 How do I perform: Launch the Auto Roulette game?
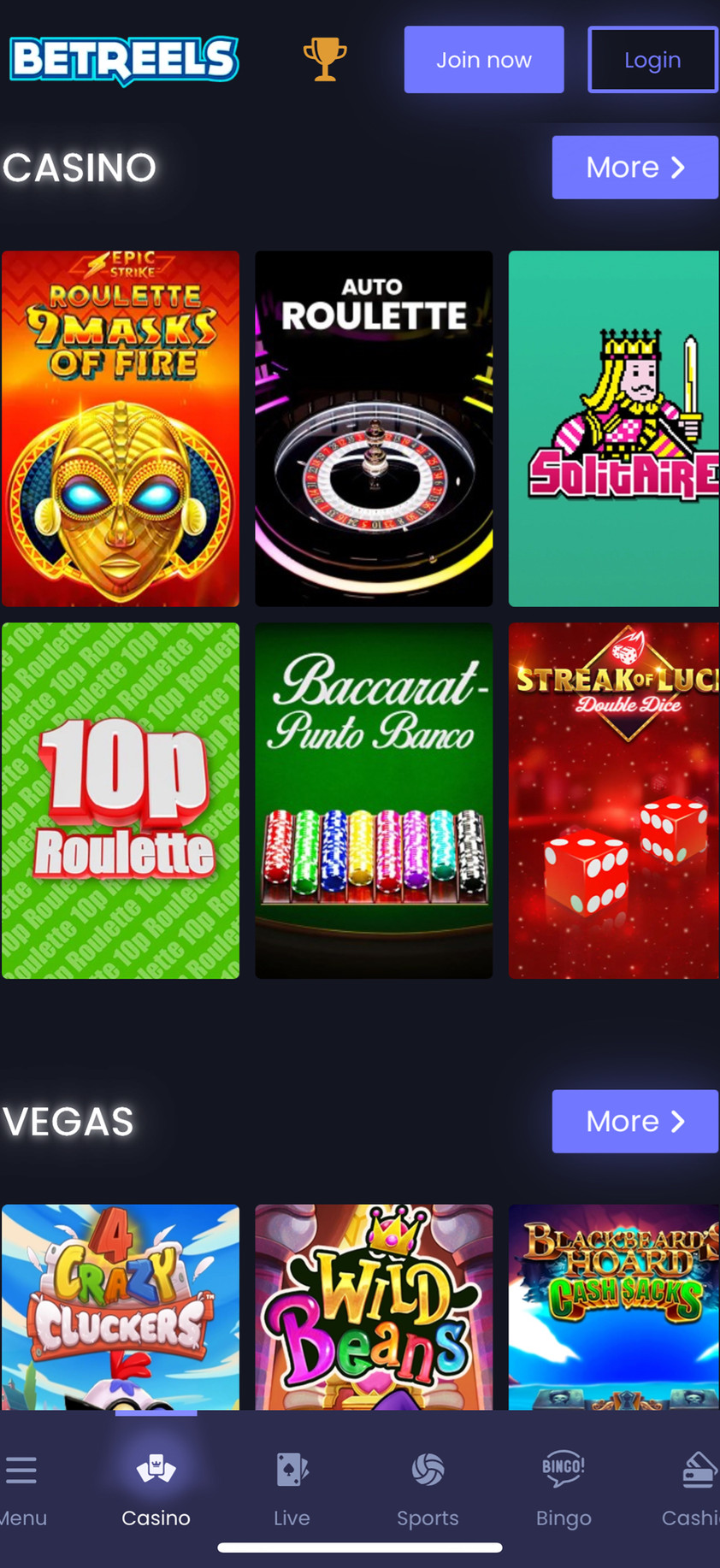pyautogui.click(x=374, y=428)
